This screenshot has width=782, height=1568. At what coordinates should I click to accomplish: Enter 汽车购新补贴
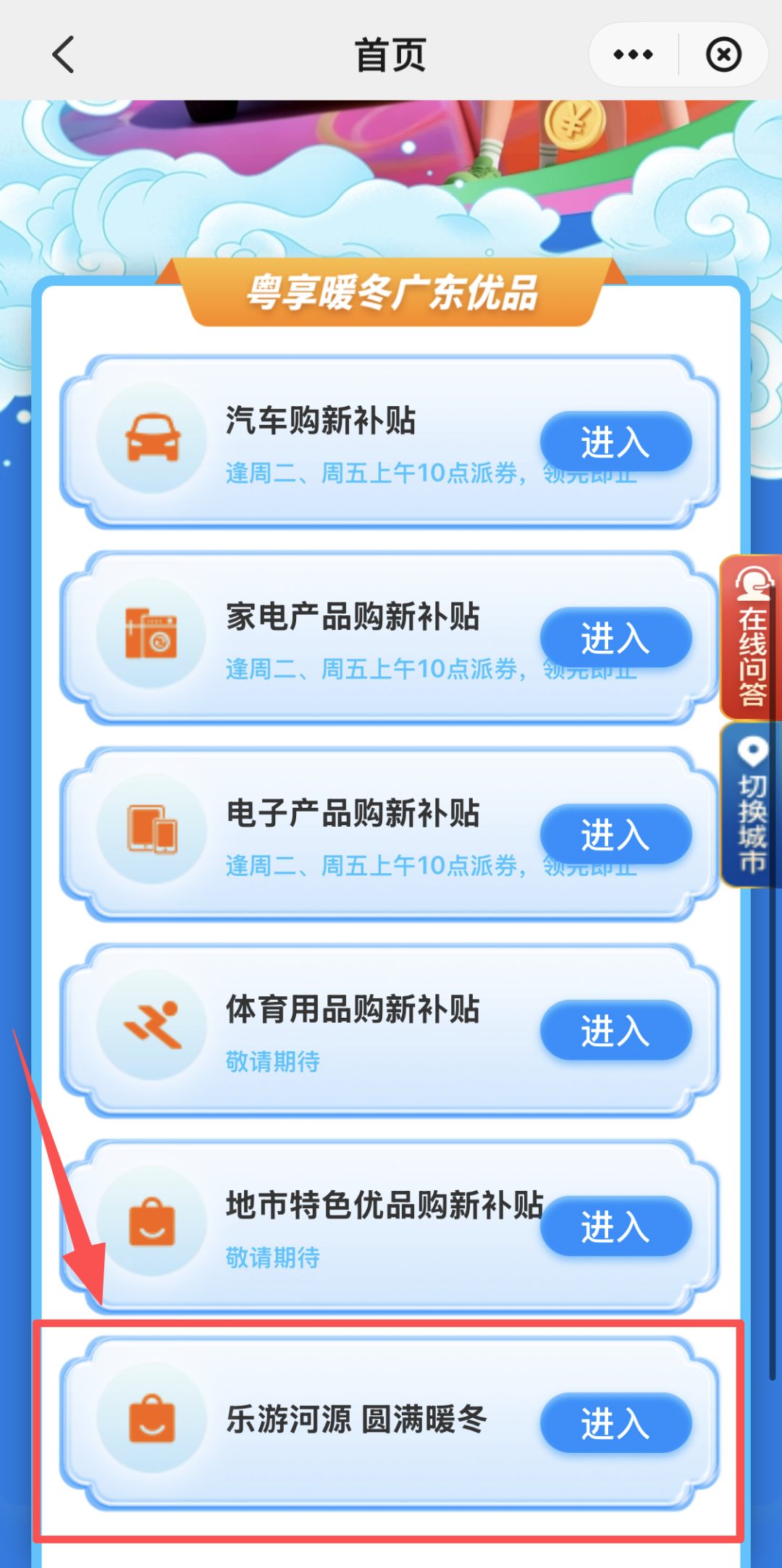click(615, 442)
